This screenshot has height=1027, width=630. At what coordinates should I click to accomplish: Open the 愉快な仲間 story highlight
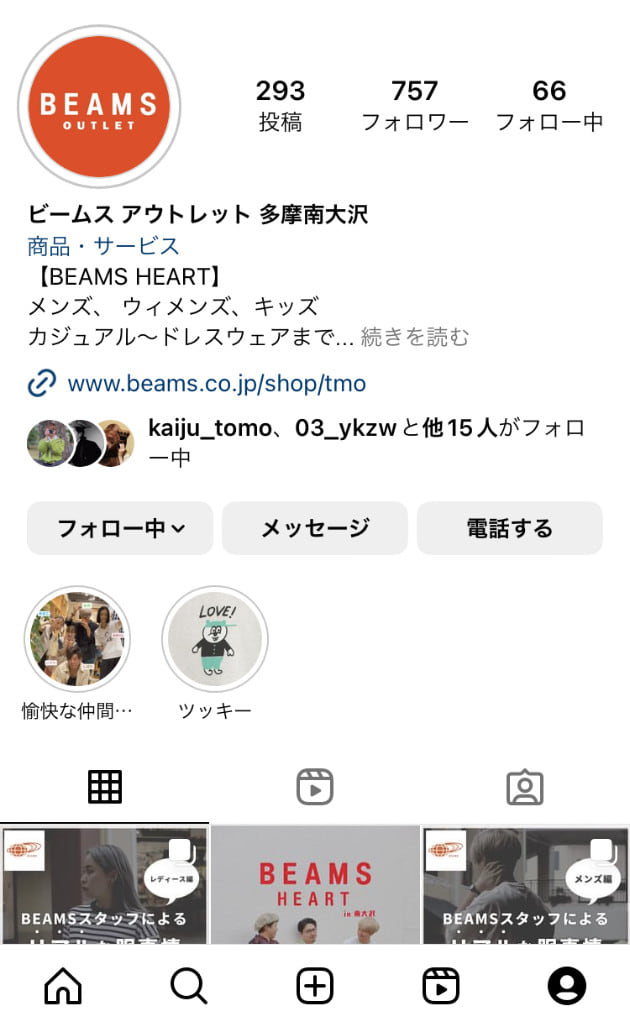[77, 640]
